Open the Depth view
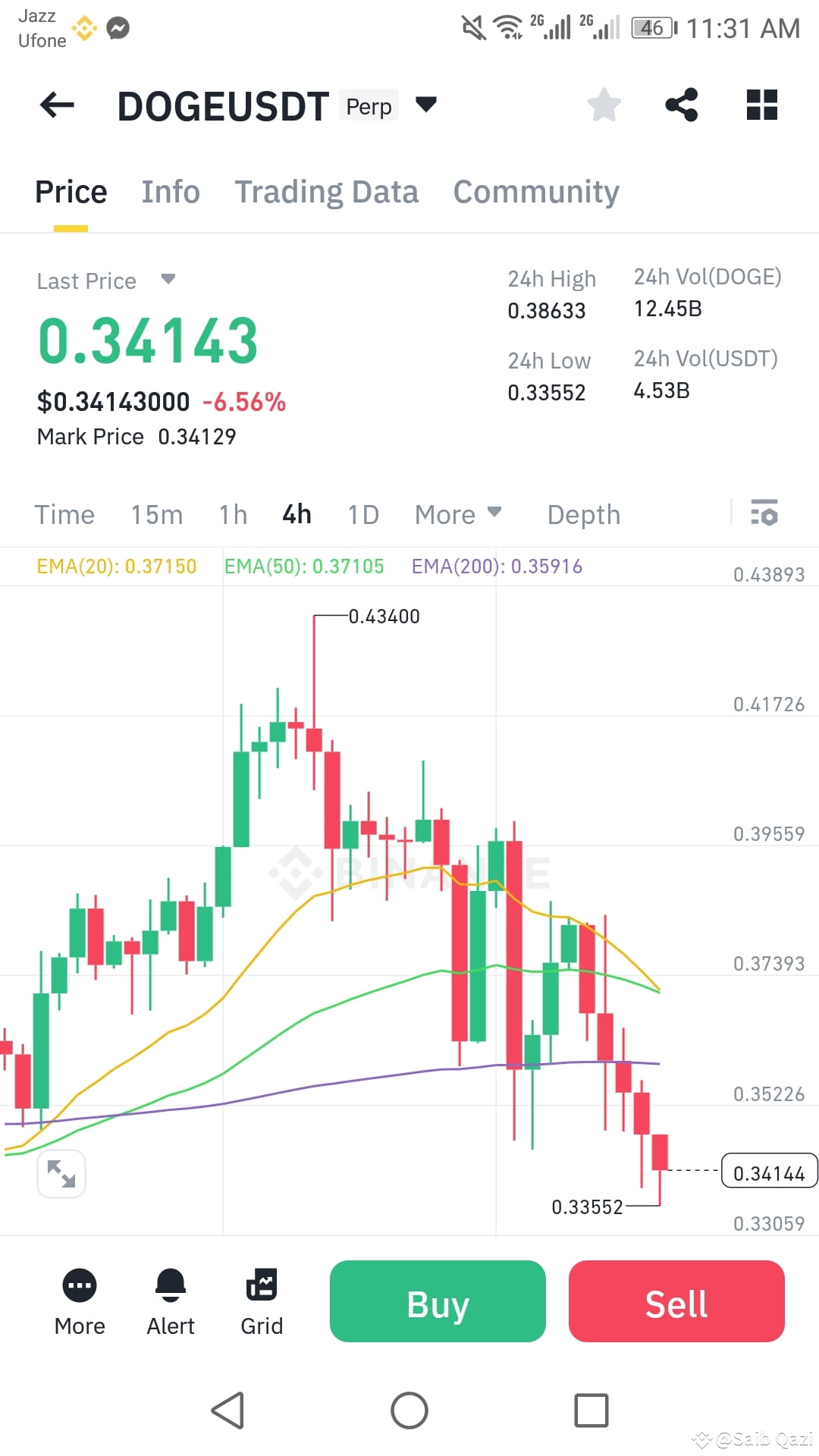Screen dimensions: 819x1456 582,514
